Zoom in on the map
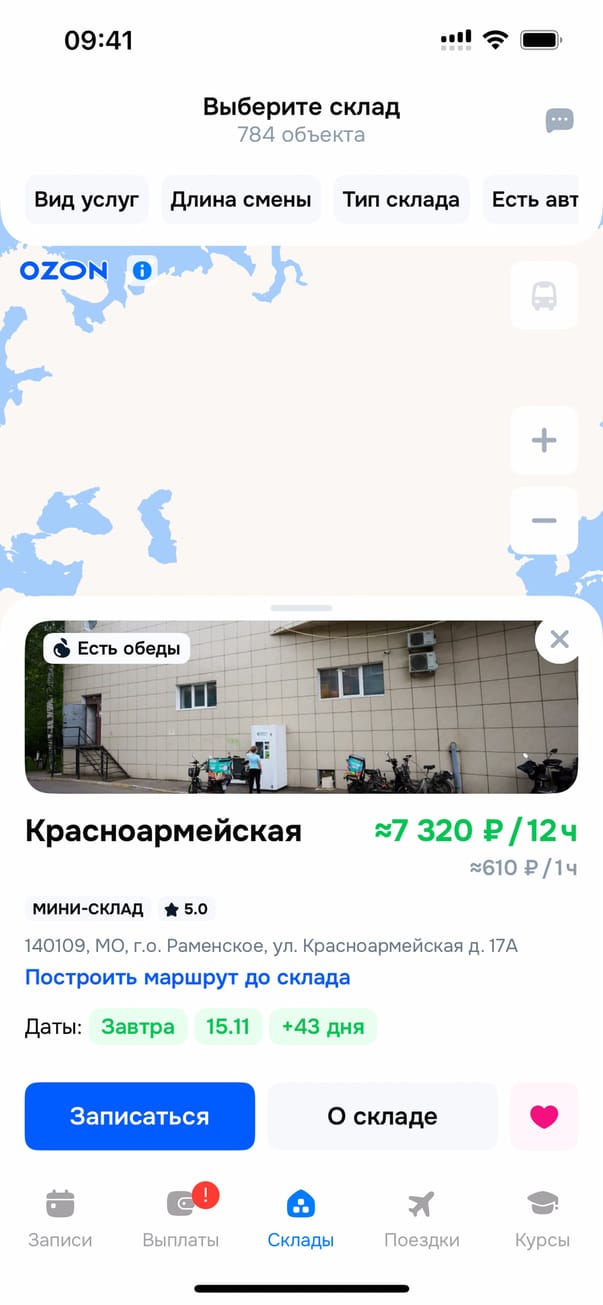The image size is (603, 1305). (x=544, y=440)
